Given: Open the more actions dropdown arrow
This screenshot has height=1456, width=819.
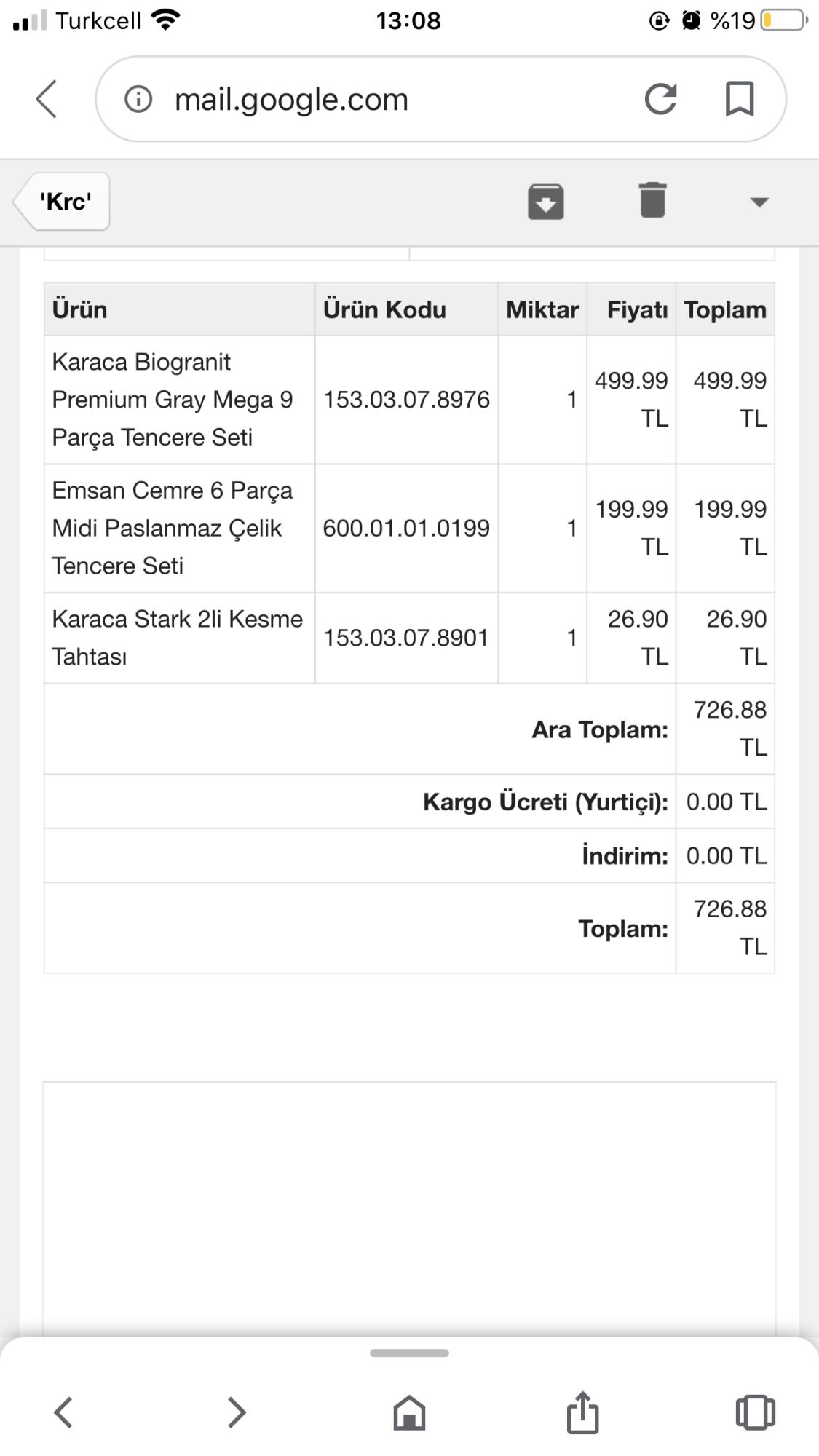Looking at the screenshot, I should 759,202.
